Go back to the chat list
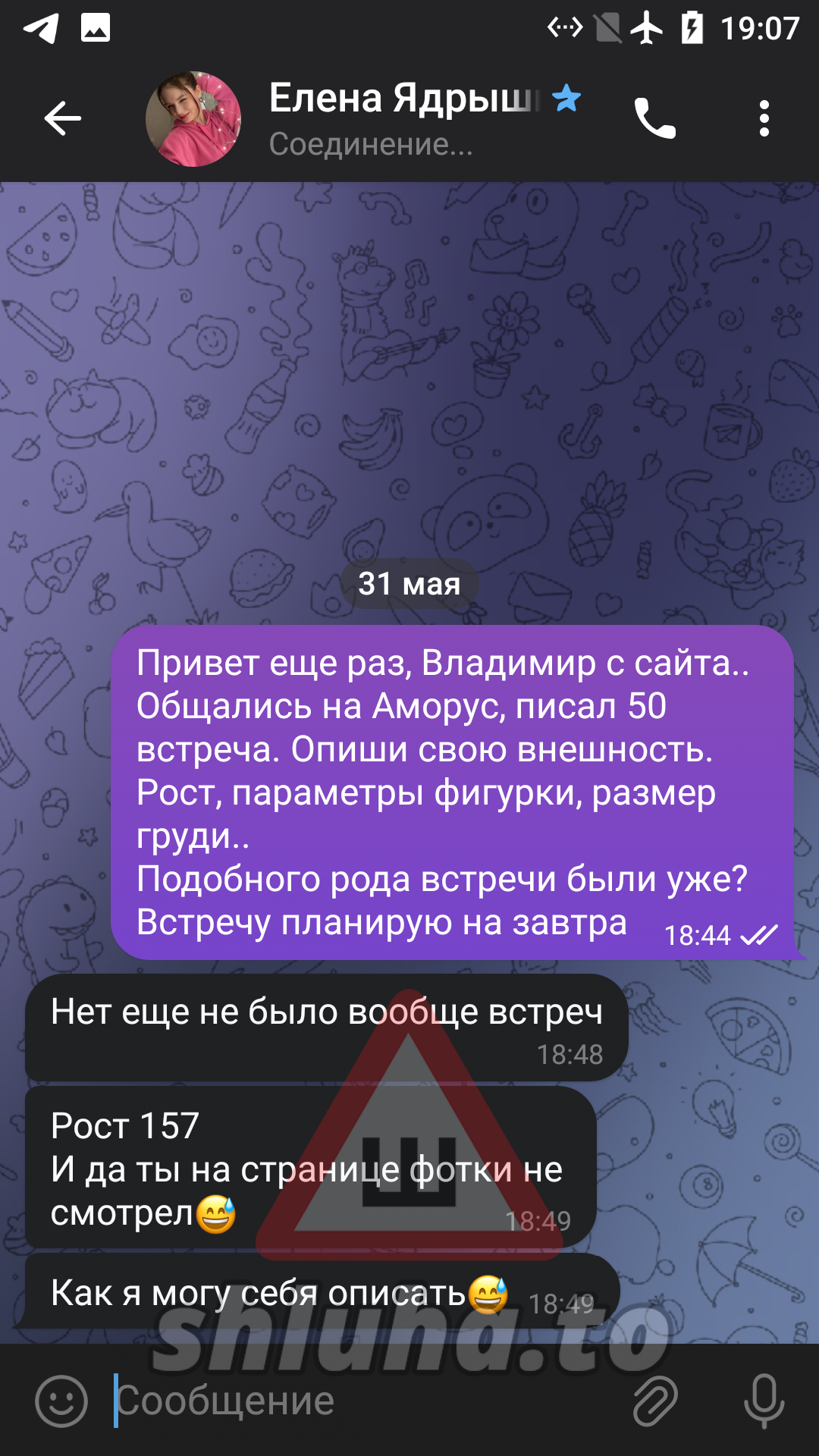 point(62,118)
